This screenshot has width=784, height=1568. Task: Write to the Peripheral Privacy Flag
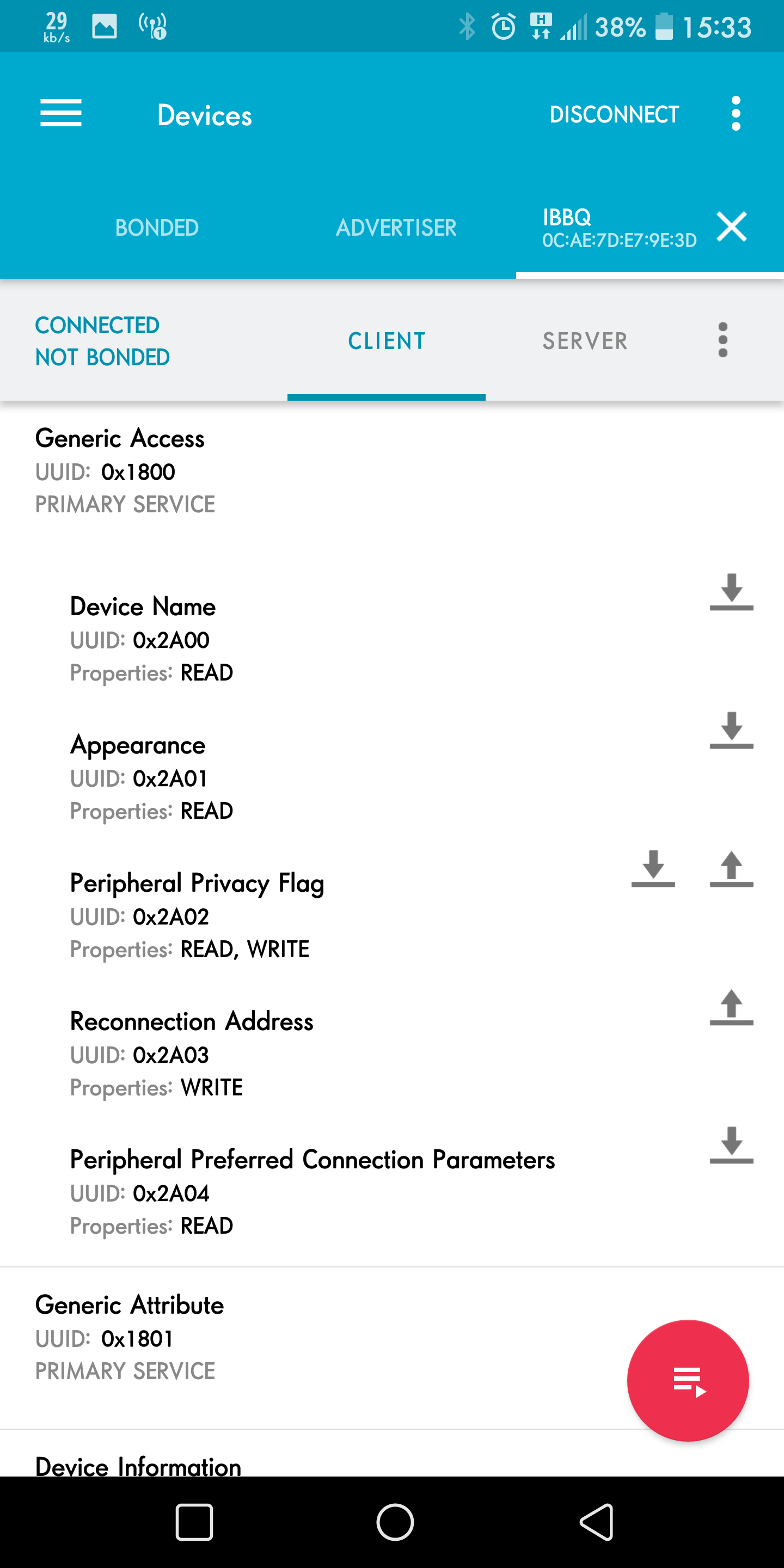(732, 868)
